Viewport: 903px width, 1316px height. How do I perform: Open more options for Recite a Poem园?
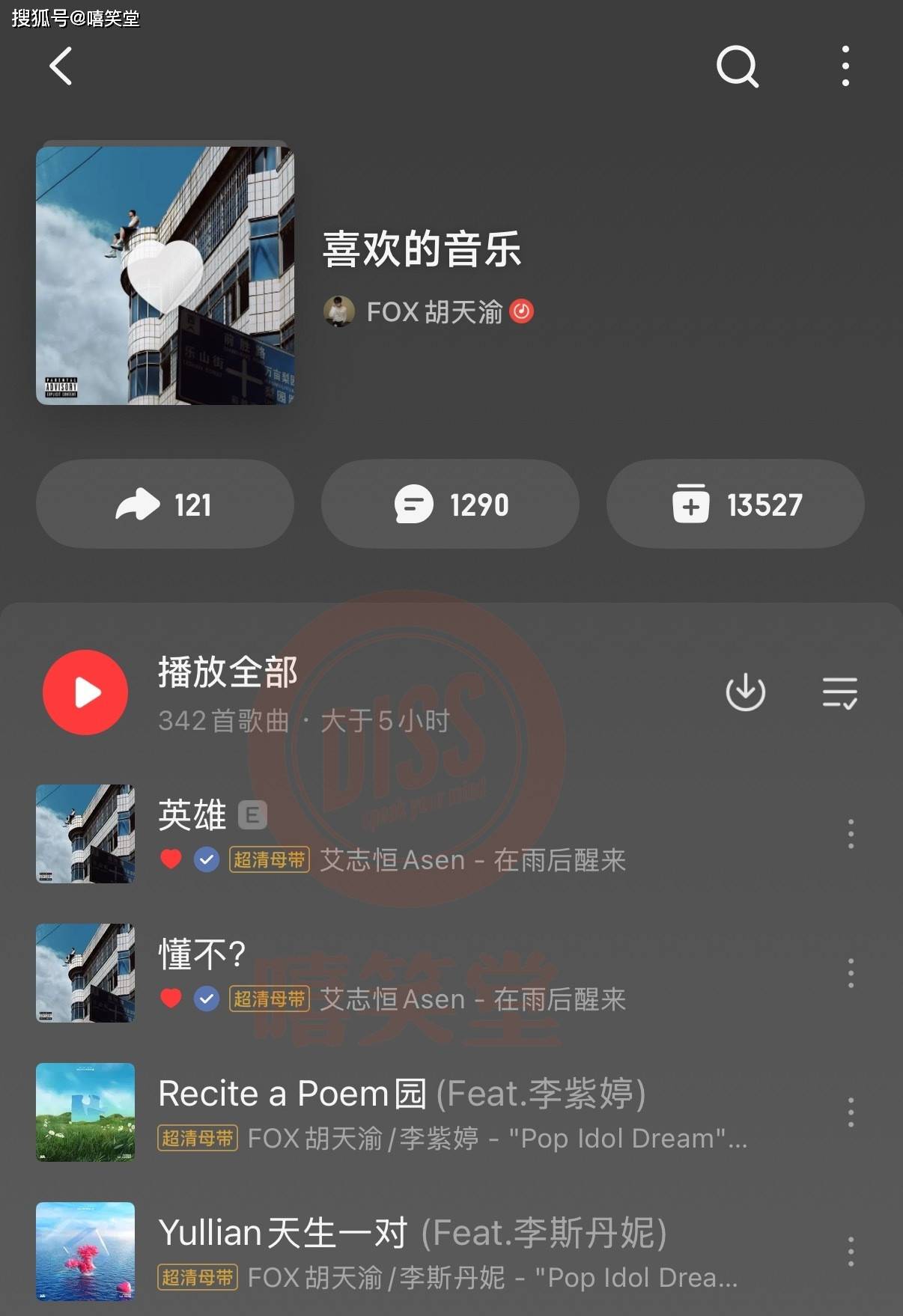point(851,1112)
